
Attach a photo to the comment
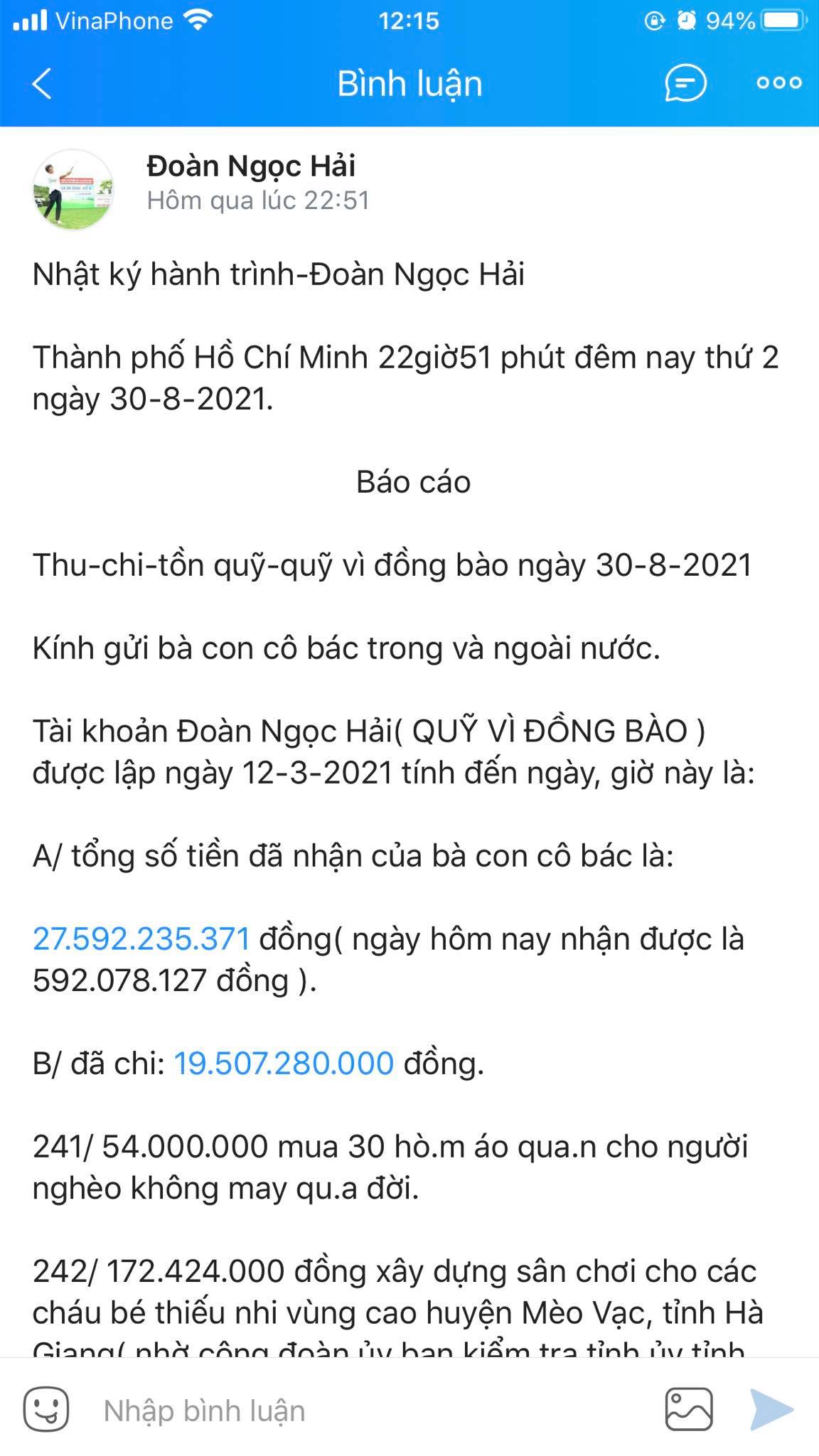click(689, 1409)
